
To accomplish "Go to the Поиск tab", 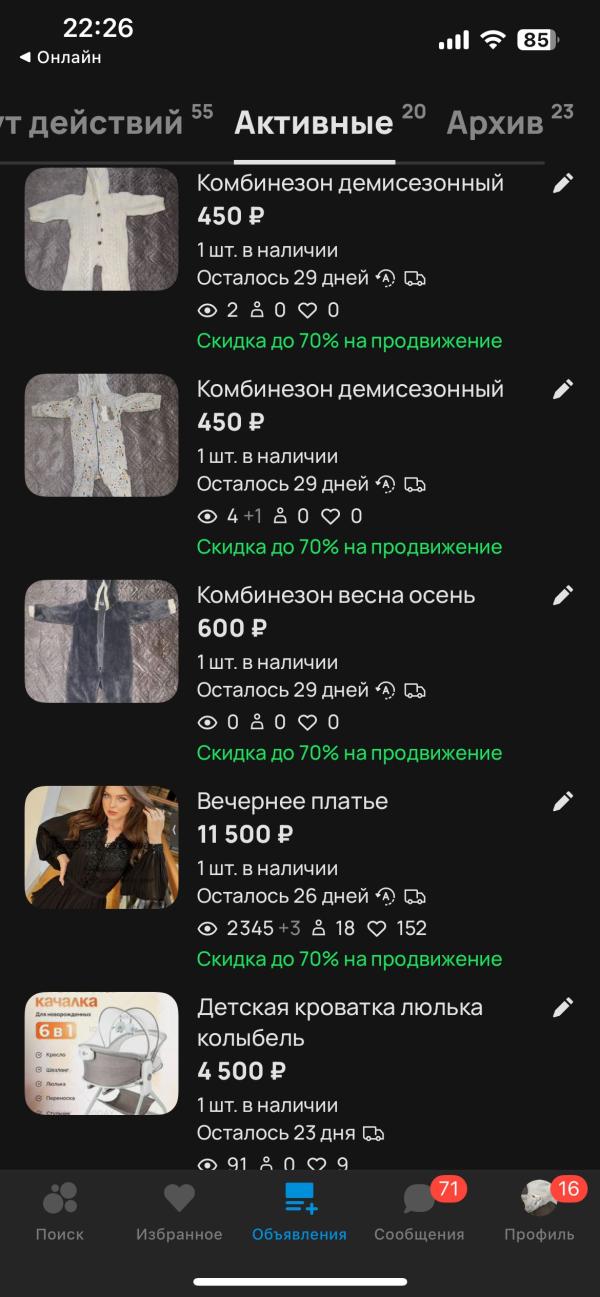I will tap(60, 1211).
